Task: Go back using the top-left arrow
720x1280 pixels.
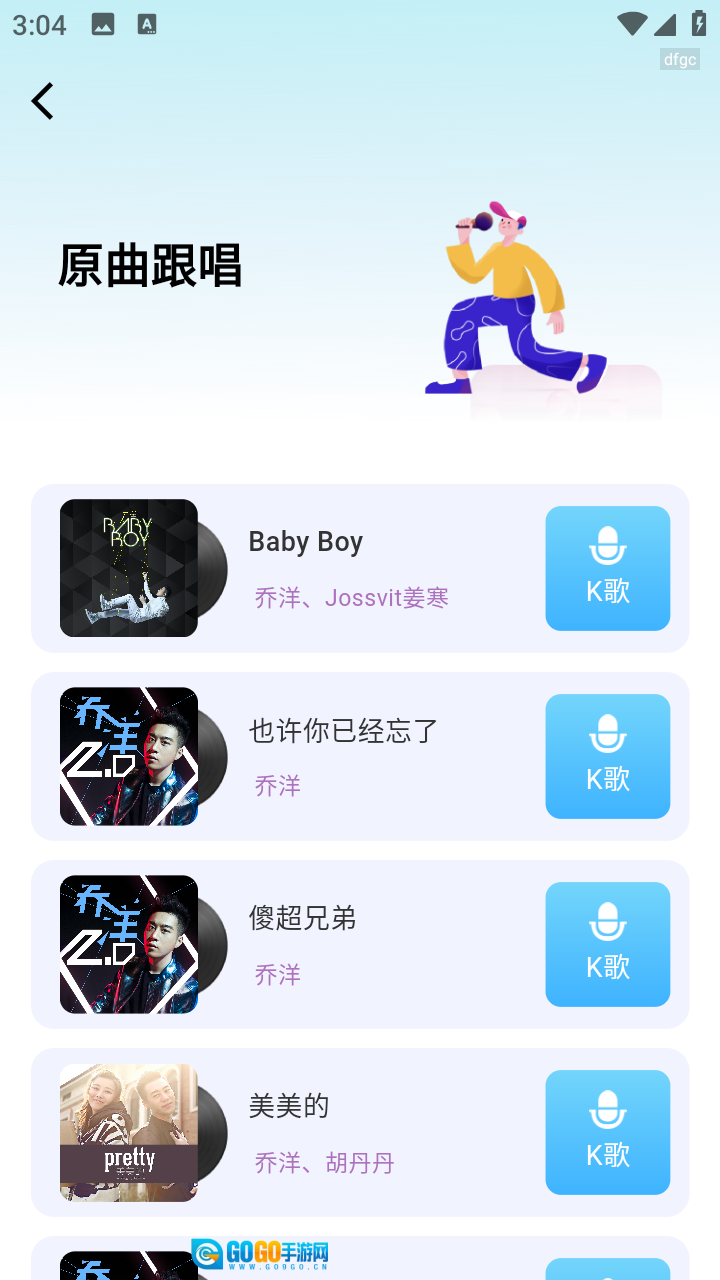Action: coord(42,101)
